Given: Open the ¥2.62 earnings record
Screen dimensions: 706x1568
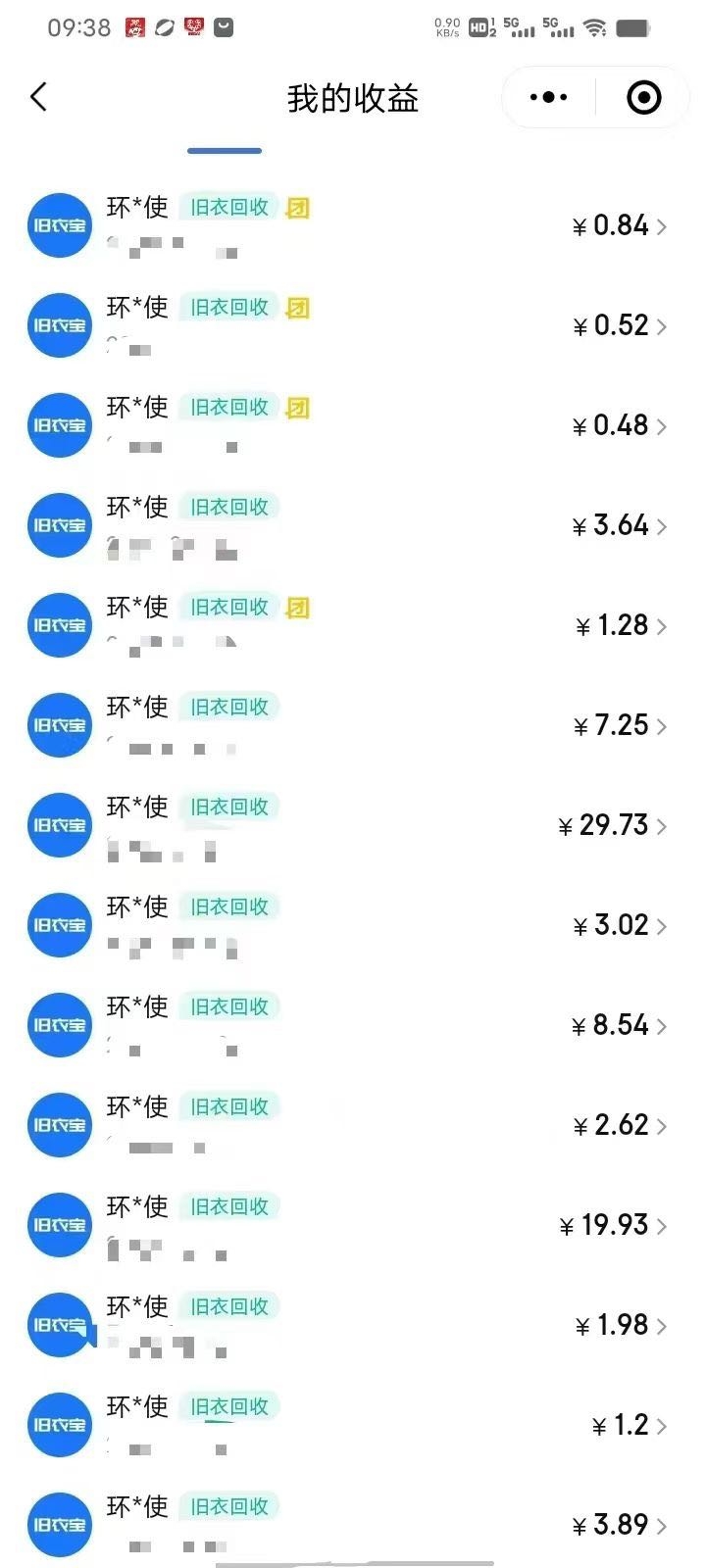Looking at the screenshot, I should point(353,1126).
